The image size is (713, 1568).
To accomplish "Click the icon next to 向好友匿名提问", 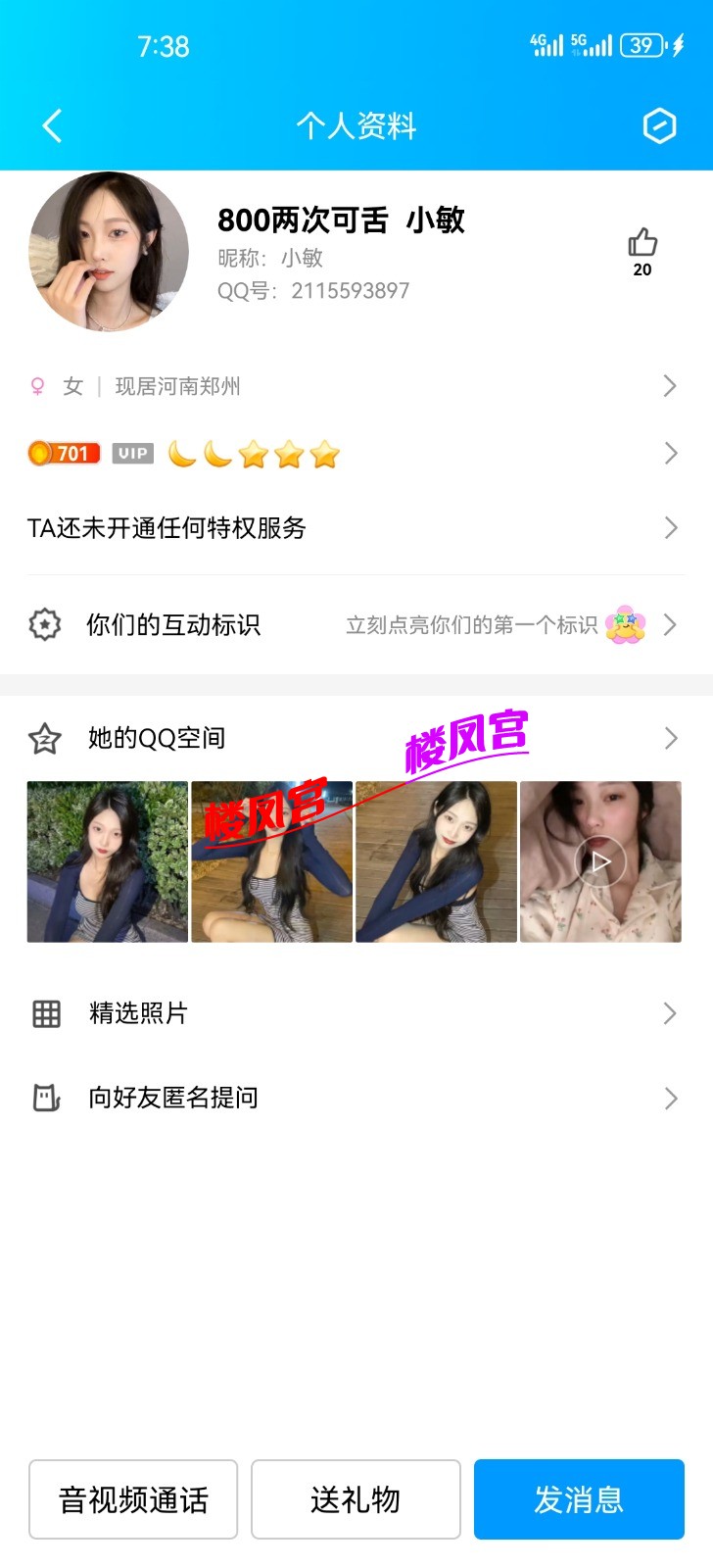I will tap(45, 1097).
